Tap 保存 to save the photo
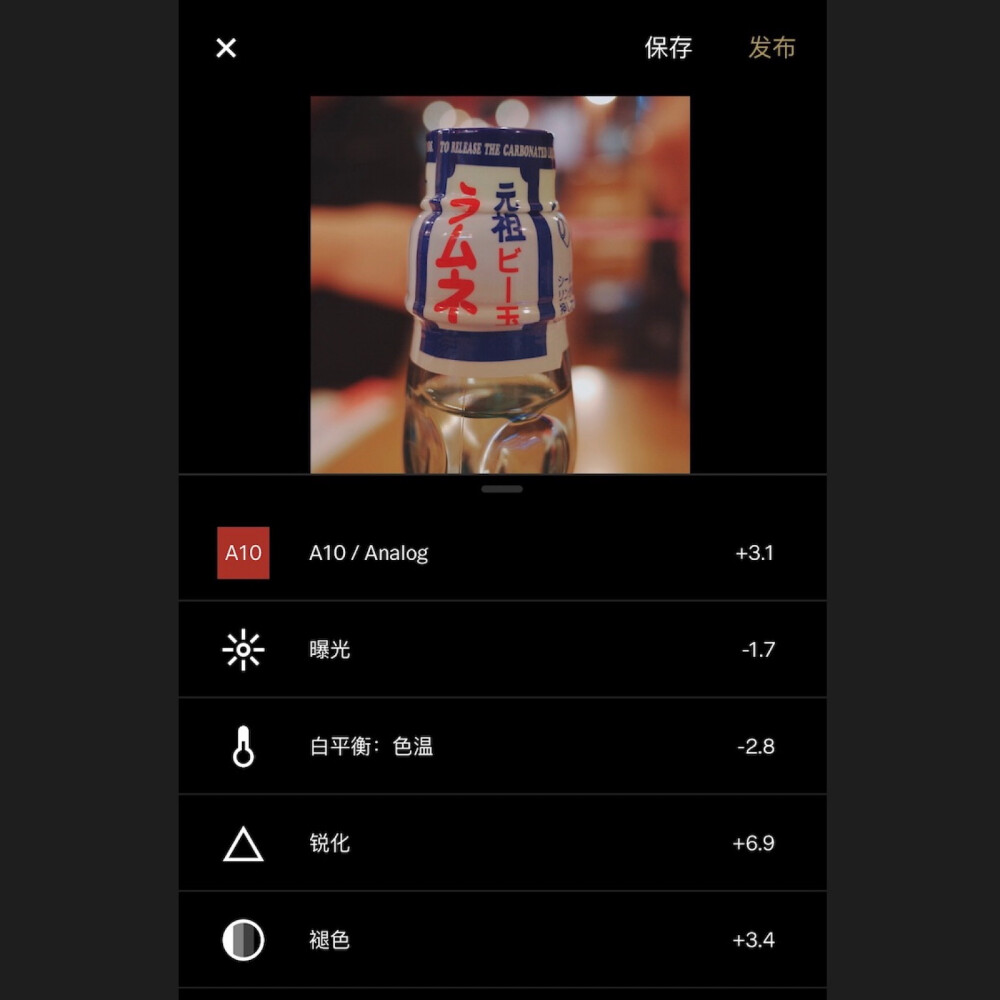Image resolution: width=1000 pixels, height=1000 pixels. coord(668,48)
